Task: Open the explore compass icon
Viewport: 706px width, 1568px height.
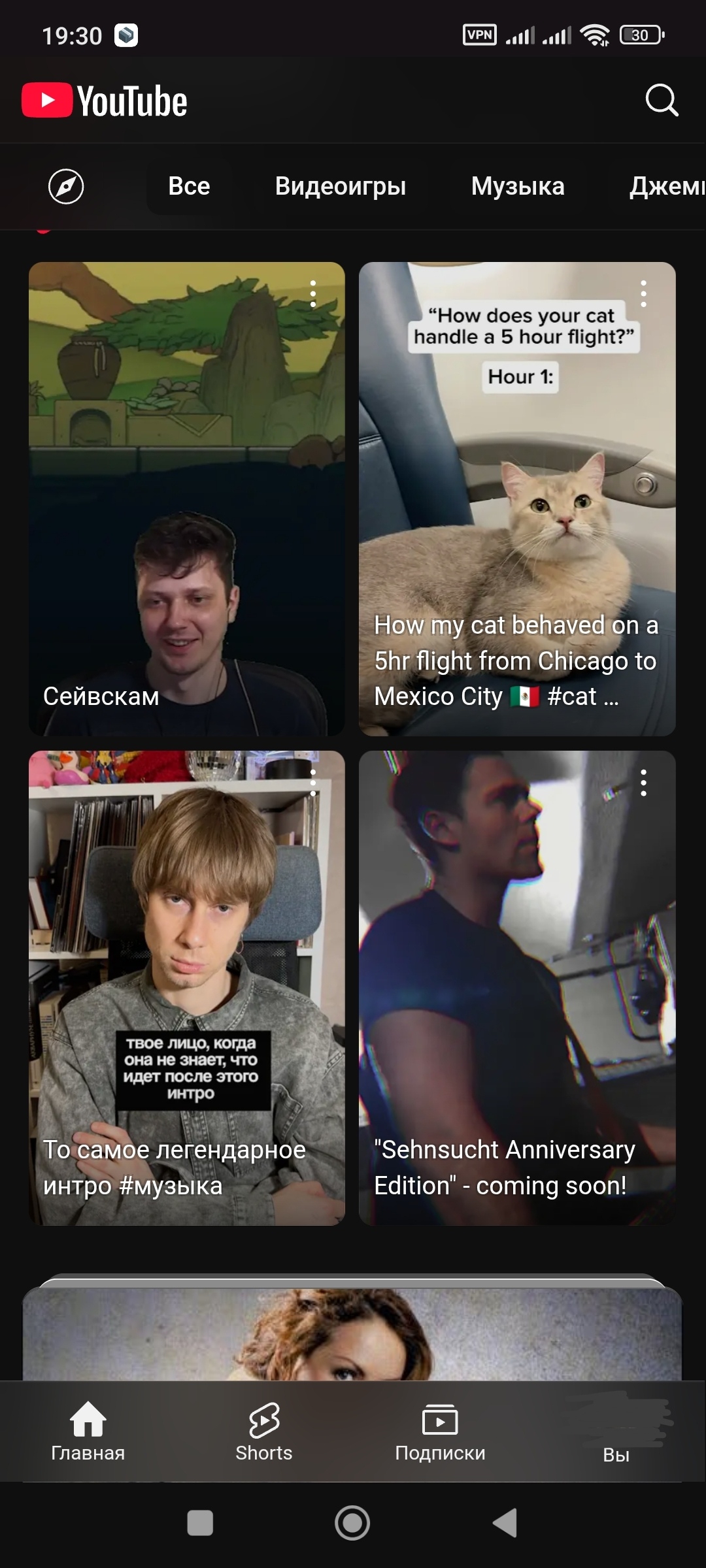Action: (x=66, y=187)
